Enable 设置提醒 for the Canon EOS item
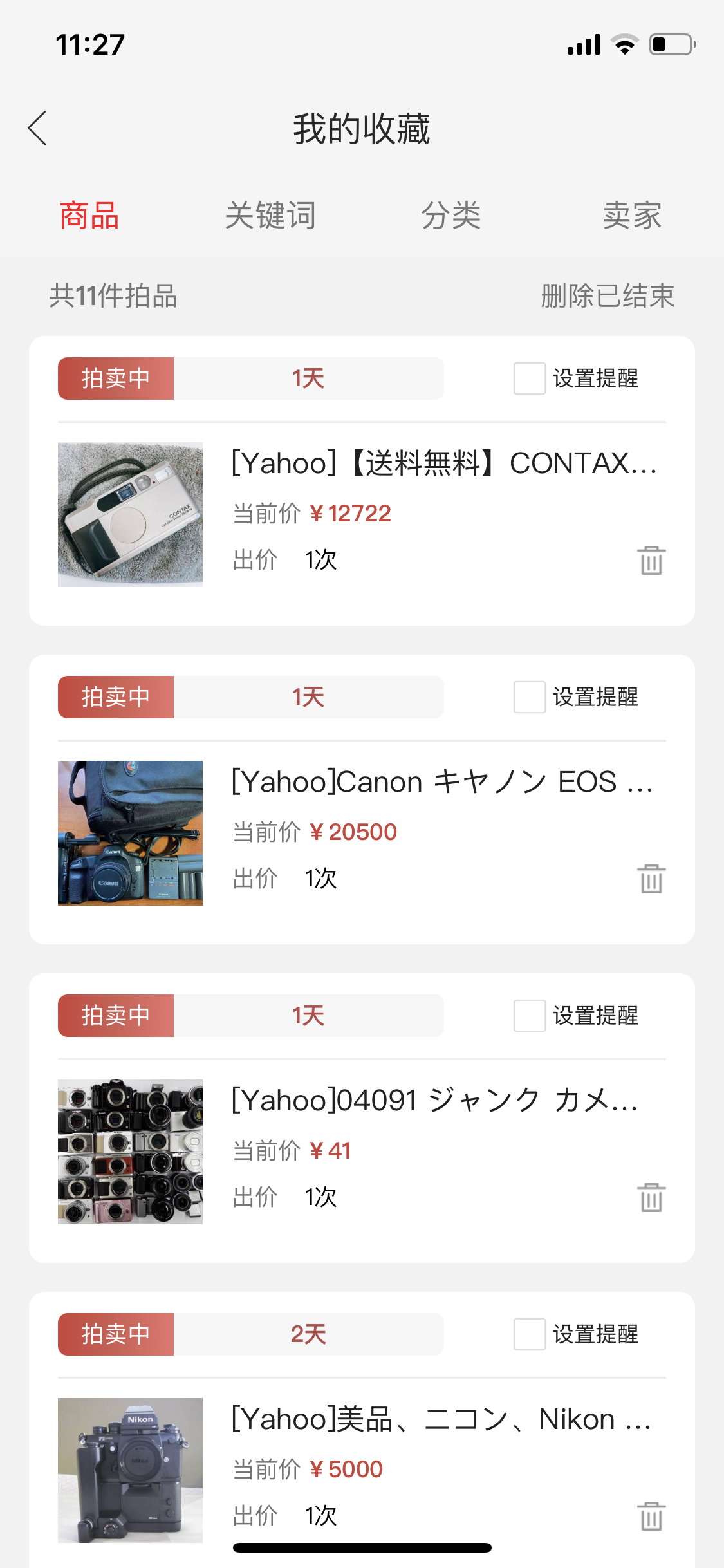 (x=530, y=697)
